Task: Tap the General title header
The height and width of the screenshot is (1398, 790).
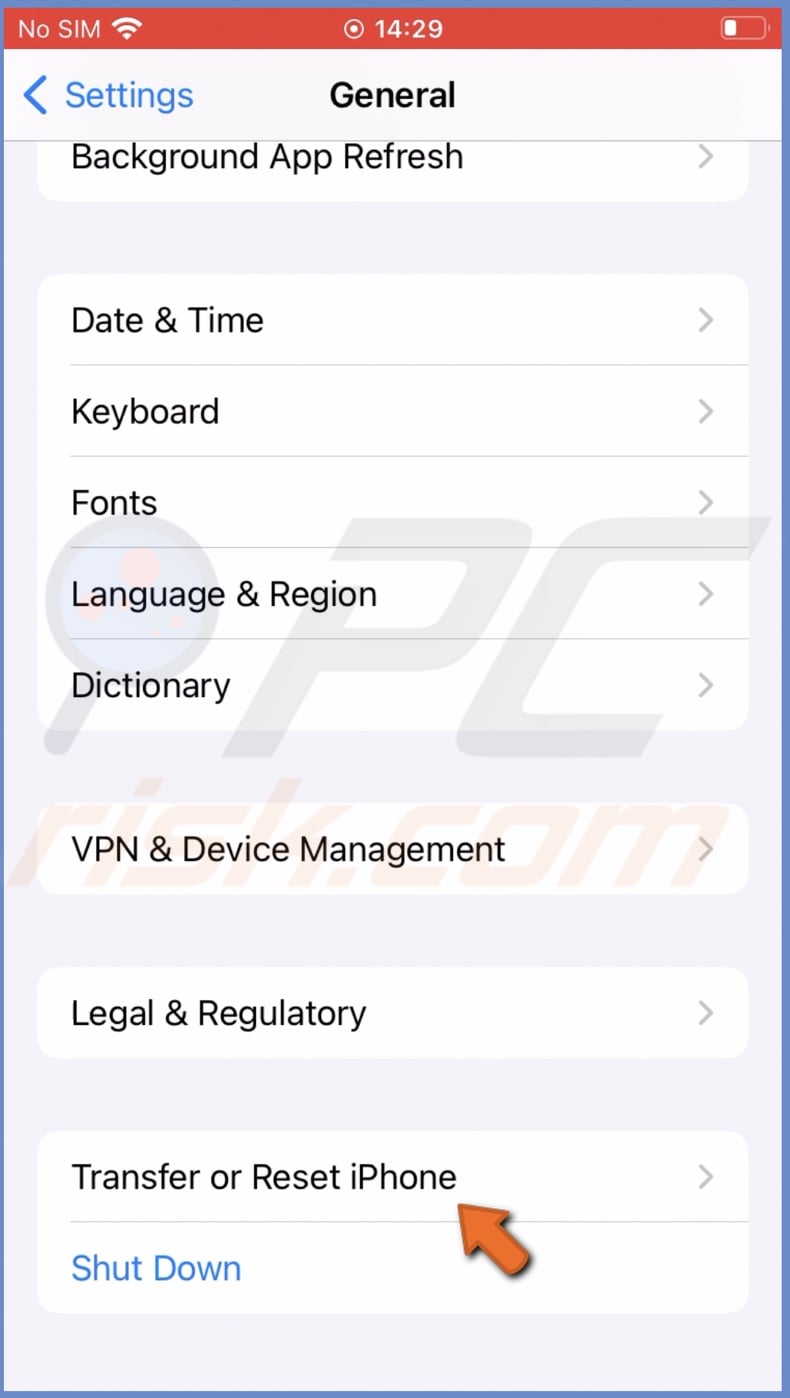Action: click(392, 95)
